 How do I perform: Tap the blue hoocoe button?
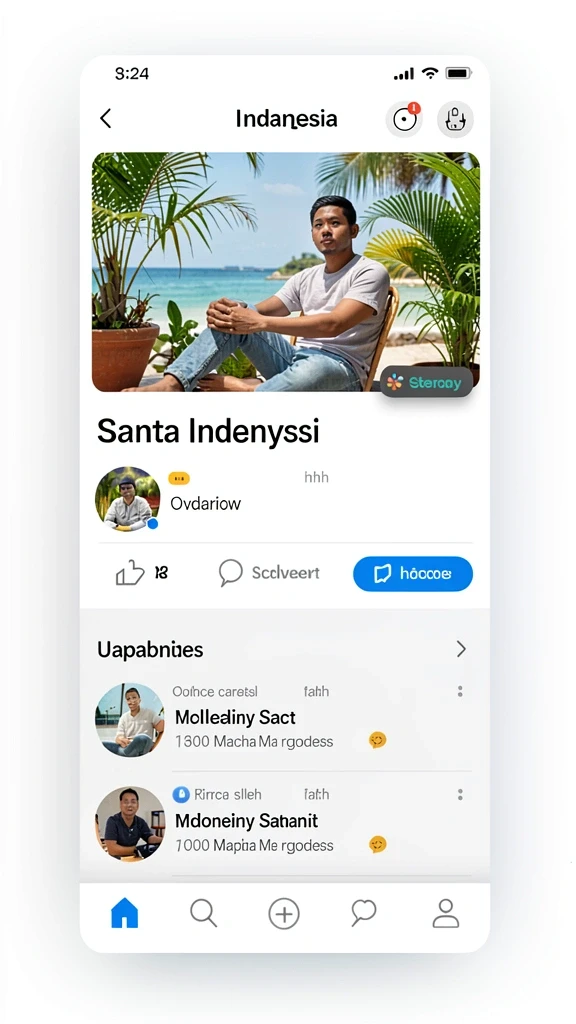point(413,574)
